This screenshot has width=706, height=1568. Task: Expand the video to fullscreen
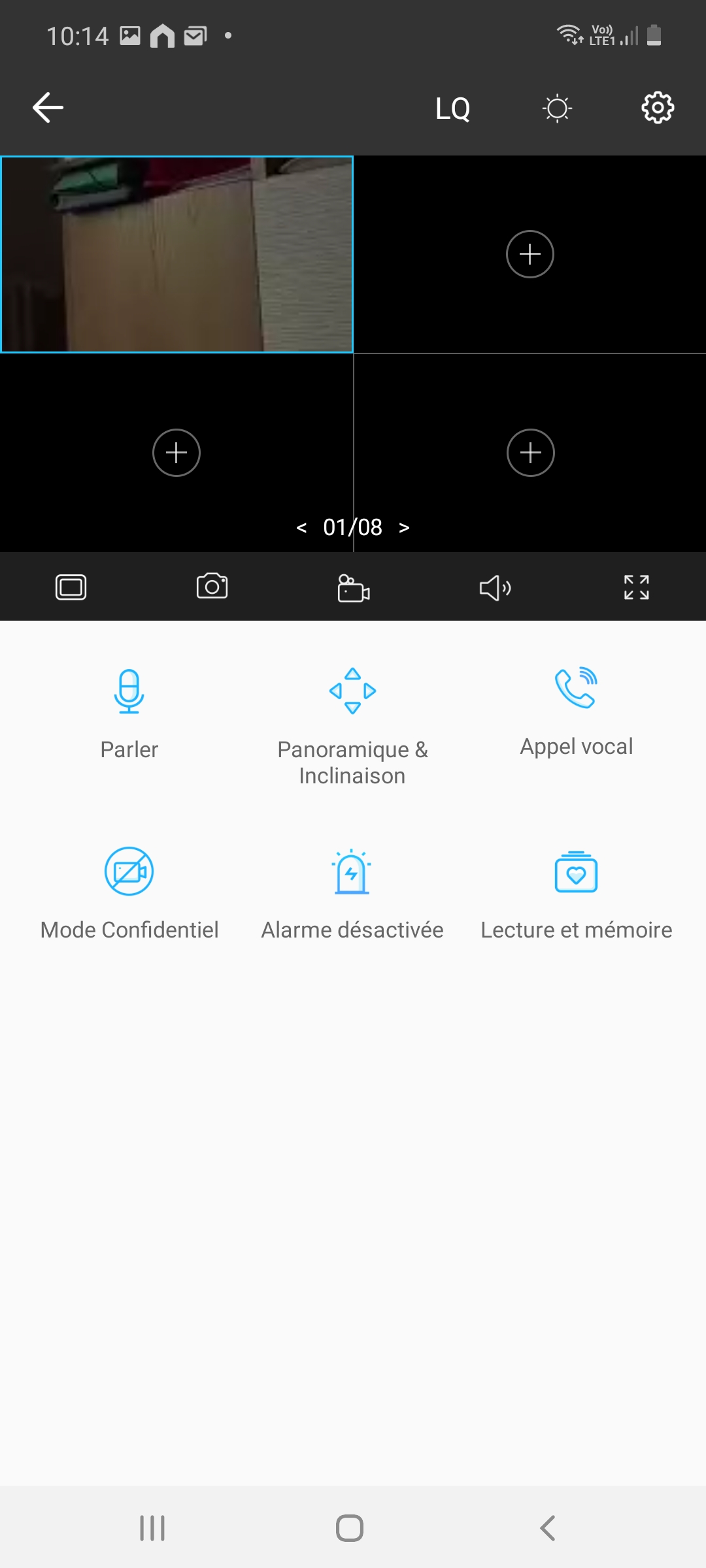click(636, 587)
